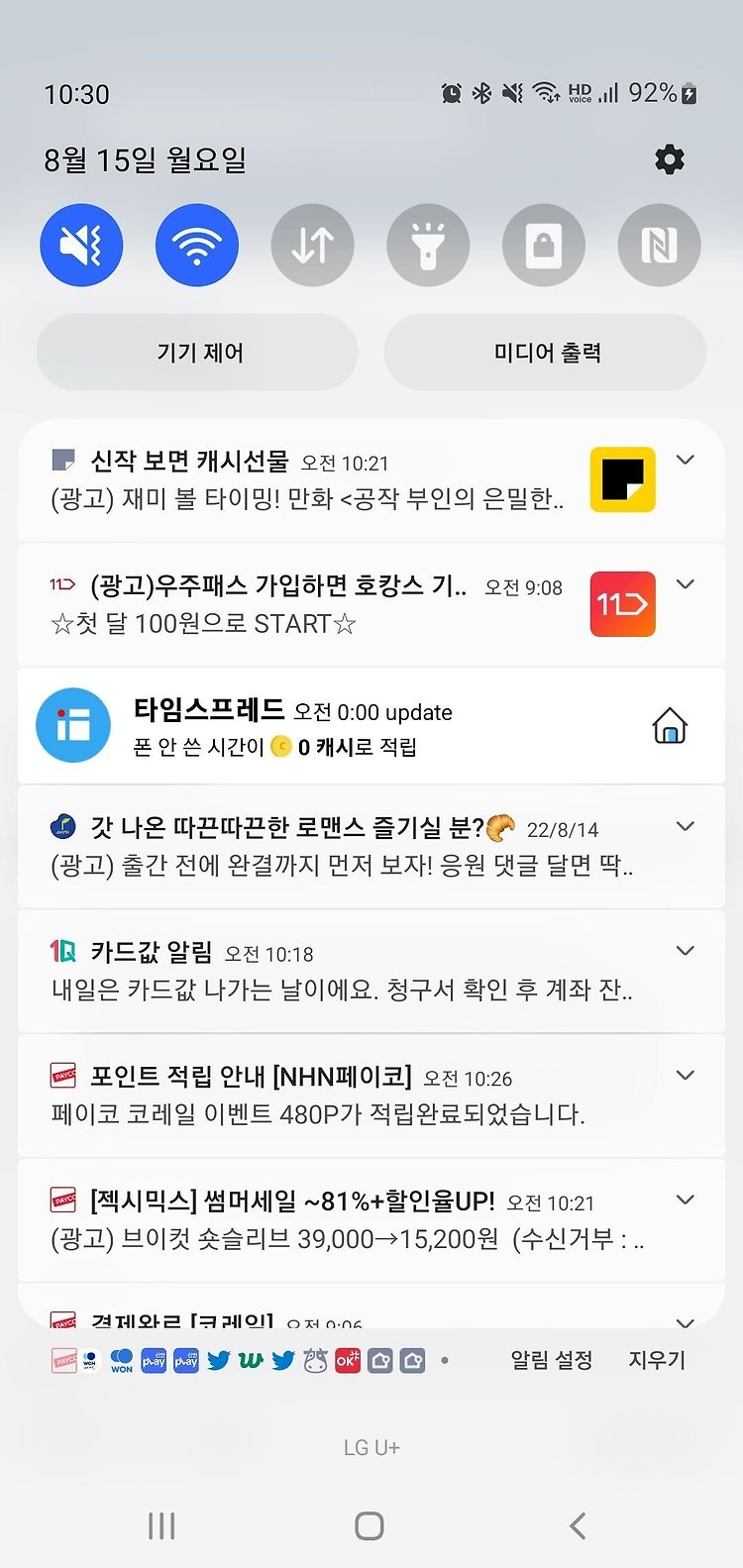Open 알림 설정 notification settings
This screenshot has height=1568, width=743.
552,1360
